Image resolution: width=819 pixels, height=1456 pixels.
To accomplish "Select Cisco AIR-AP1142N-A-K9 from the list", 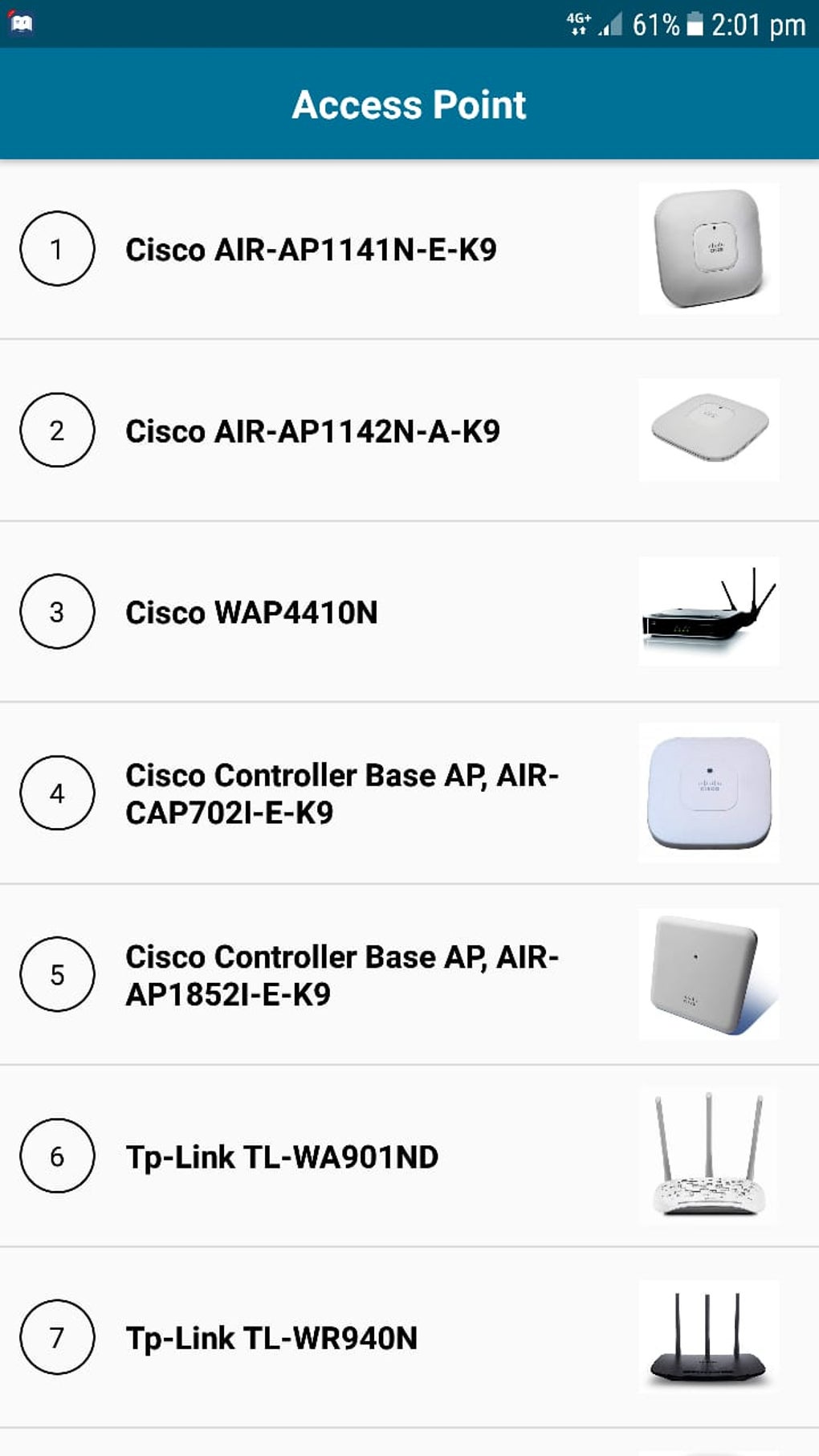I will click(313, 431).
